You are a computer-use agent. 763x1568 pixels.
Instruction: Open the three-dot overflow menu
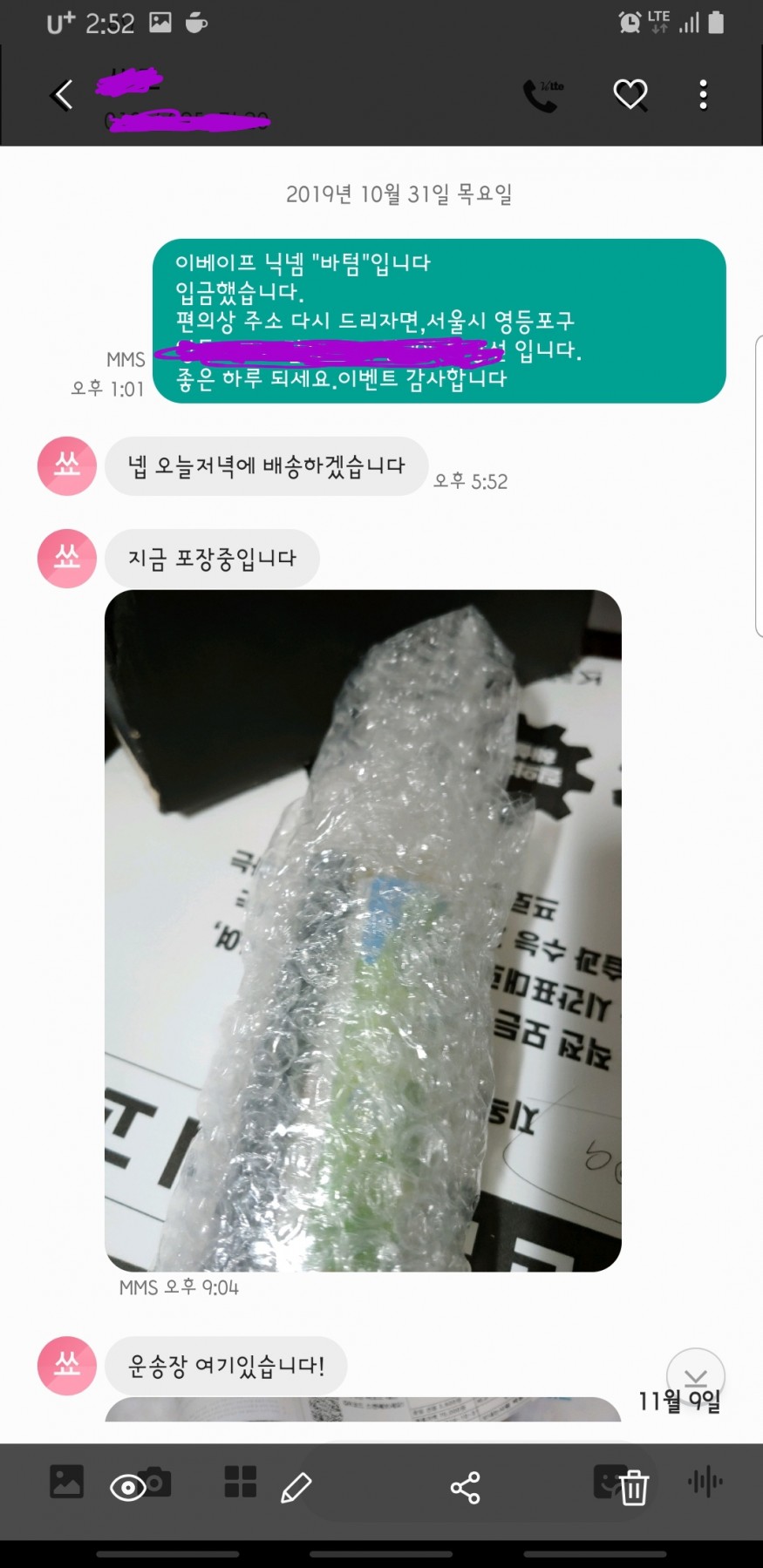pyautogui.click(x=703, y=95)
